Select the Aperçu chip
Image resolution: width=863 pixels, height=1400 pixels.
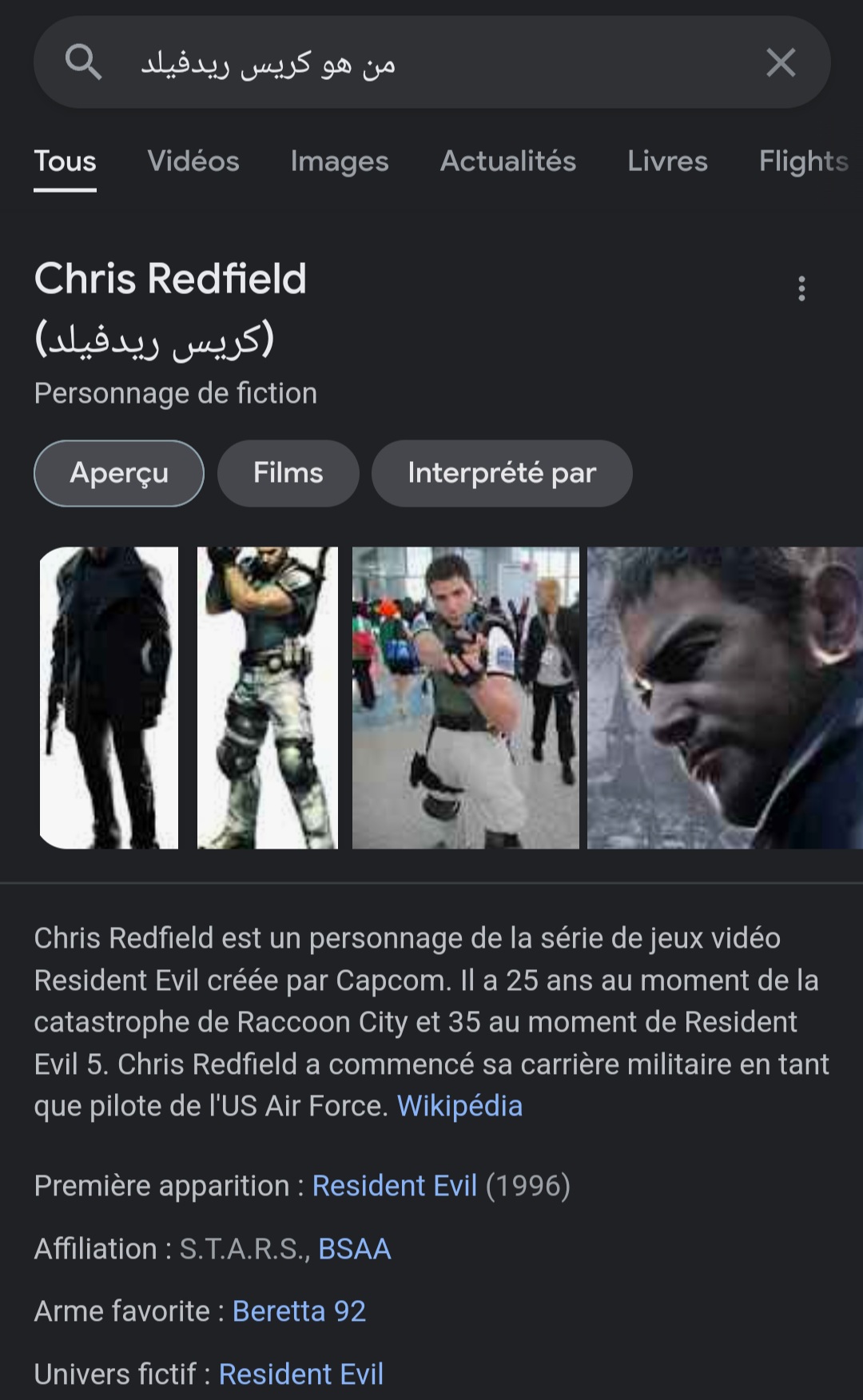tap(119, 473)
